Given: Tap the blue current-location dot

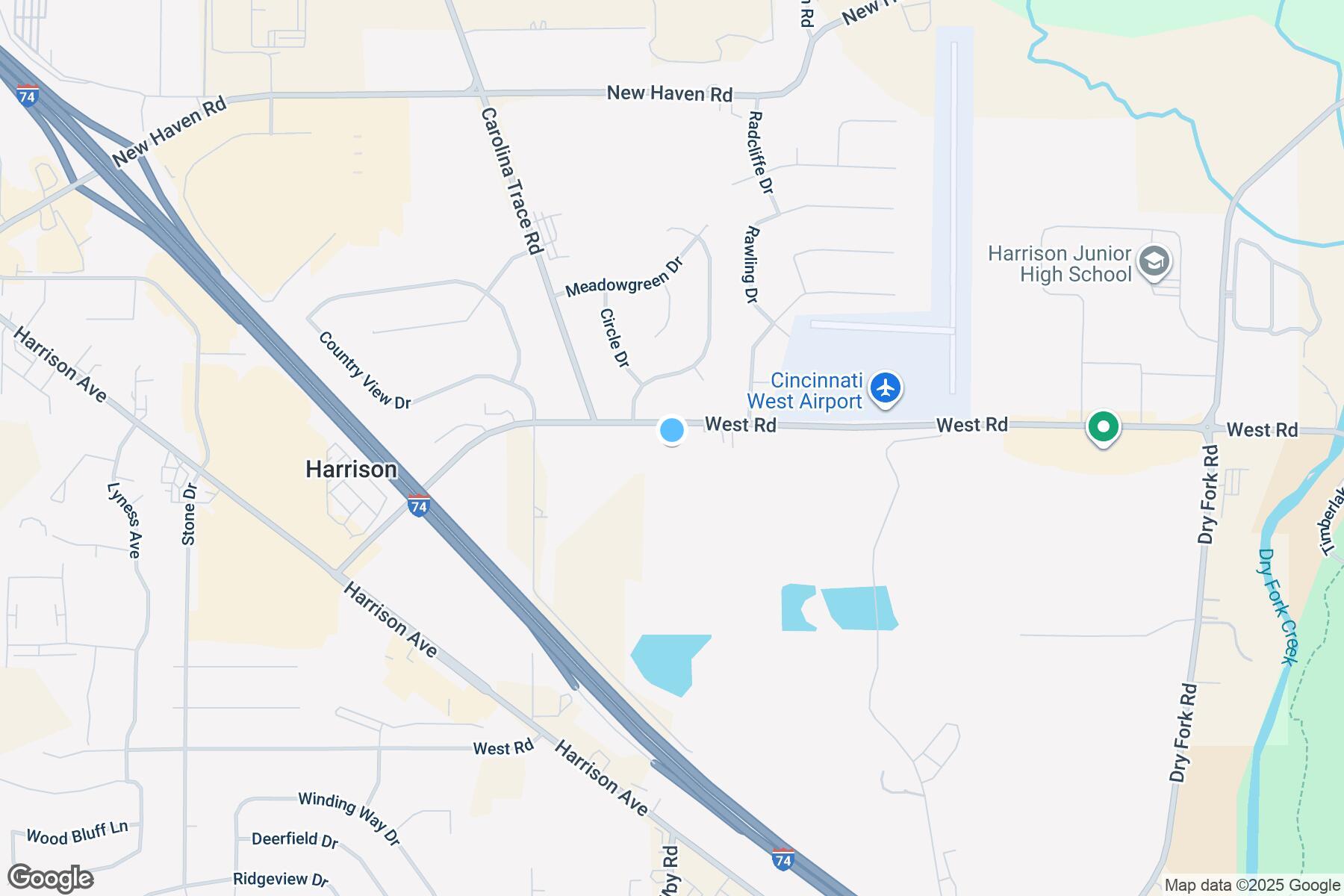Looking at the screenshot, I should click(x=672, y=430).
